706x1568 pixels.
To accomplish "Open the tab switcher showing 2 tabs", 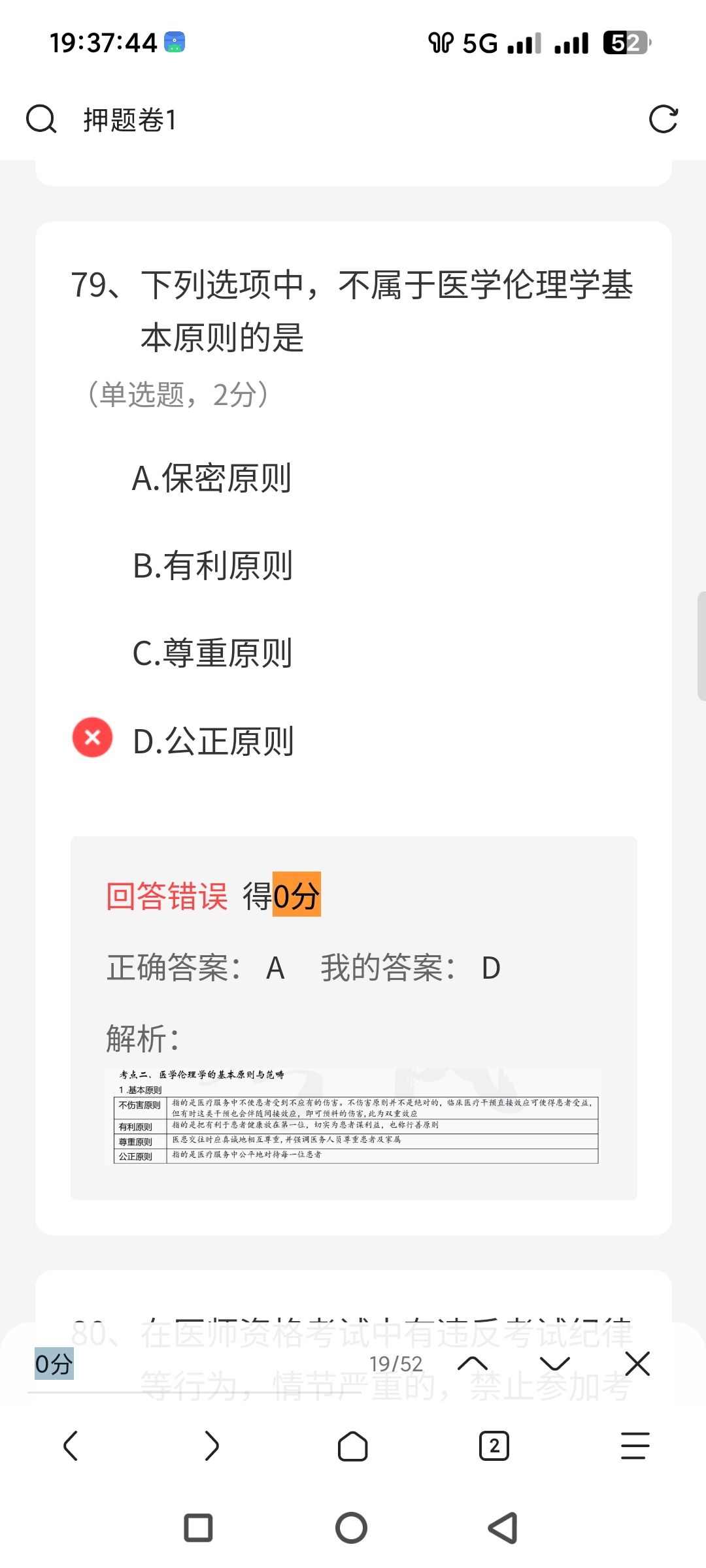I will tap(494, 1445).
